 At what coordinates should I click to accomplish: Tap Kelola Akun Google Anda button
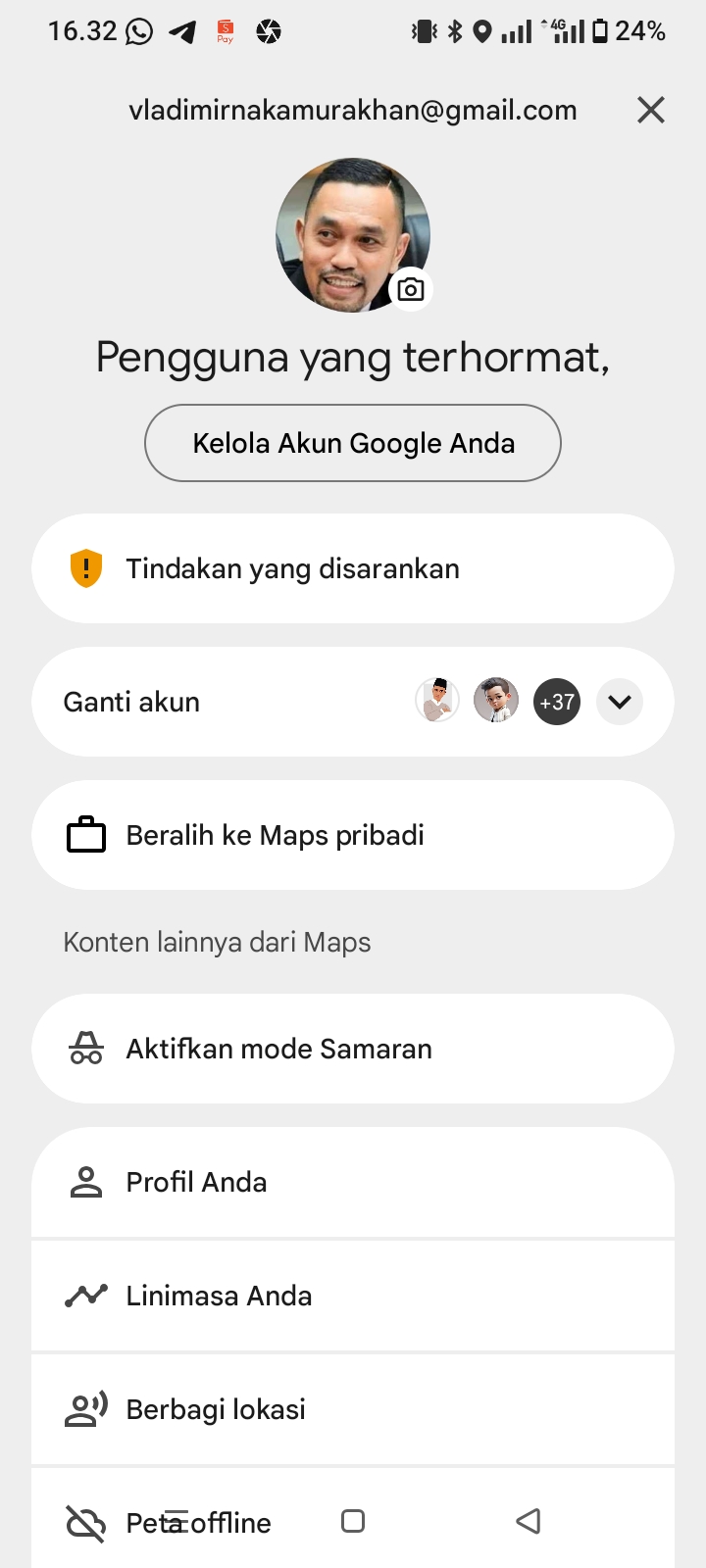(353, 443)
